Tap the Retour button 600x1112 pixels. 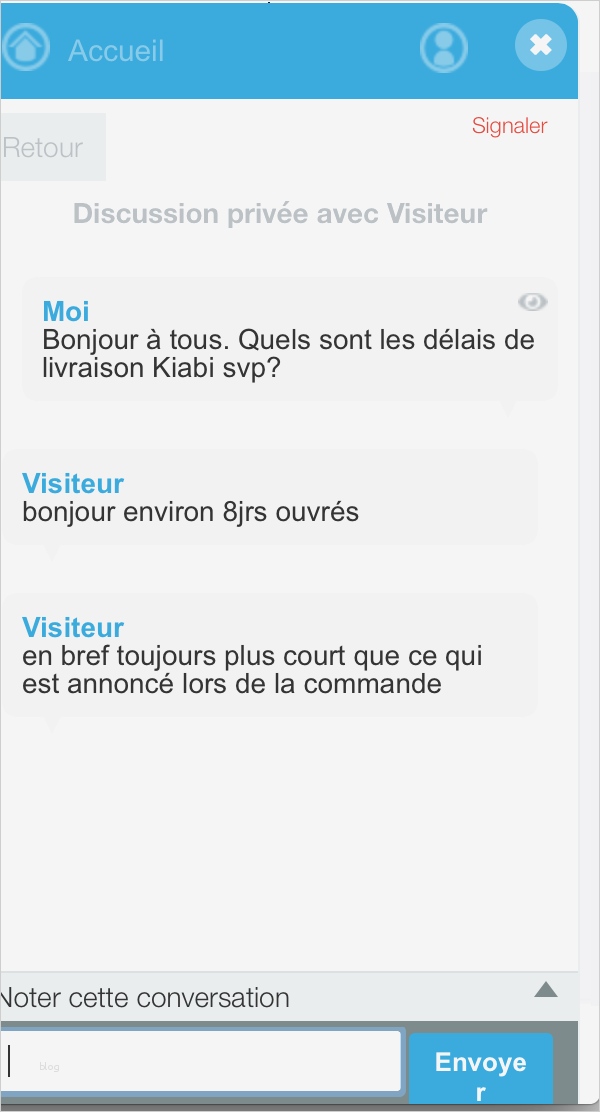pyautogui.click(x=48, y=148)
